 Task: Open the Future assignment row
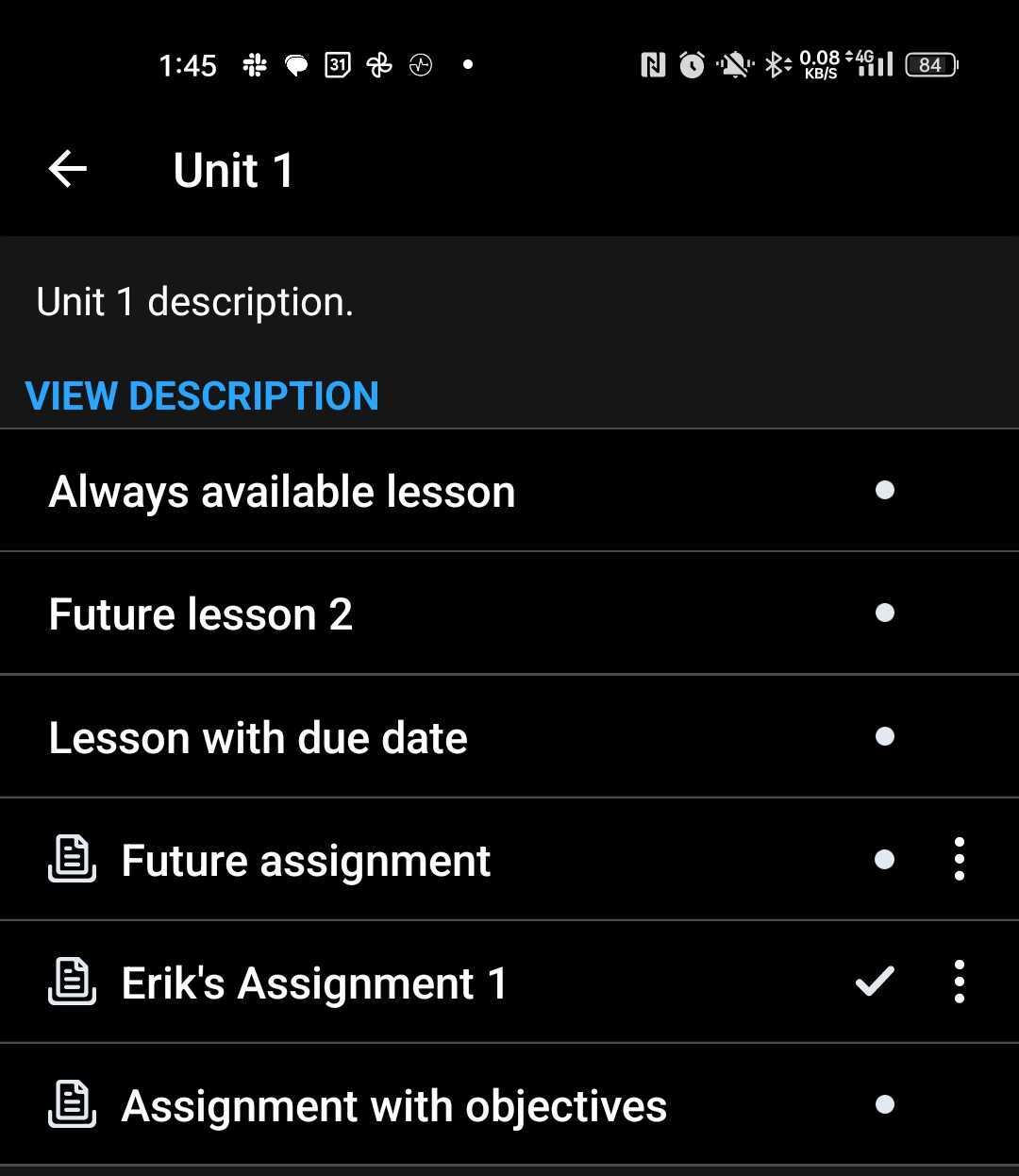[x=307, y=861]
